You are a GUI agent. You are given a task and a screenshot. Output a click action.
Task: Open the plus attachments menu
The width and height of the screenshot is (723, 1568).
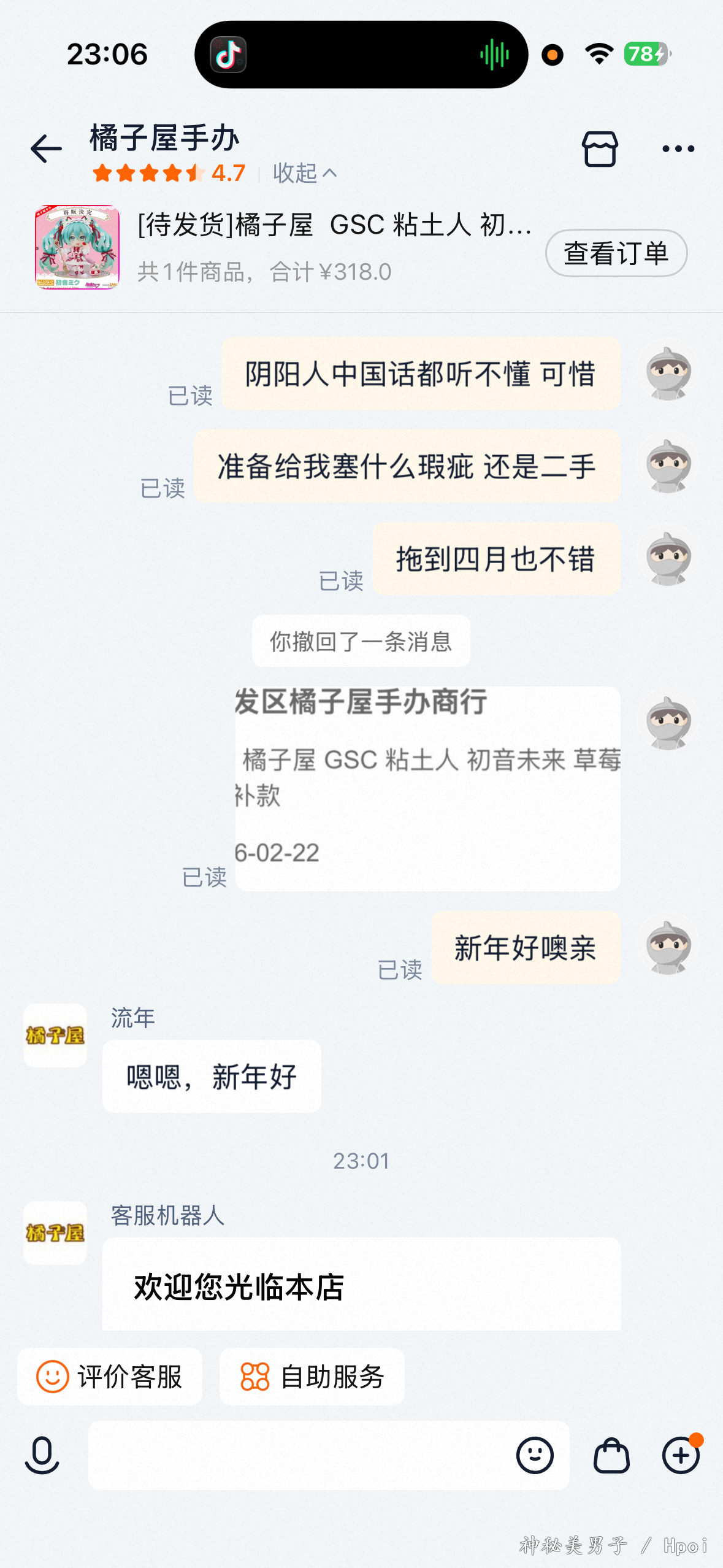click(x=681, y=1455)
